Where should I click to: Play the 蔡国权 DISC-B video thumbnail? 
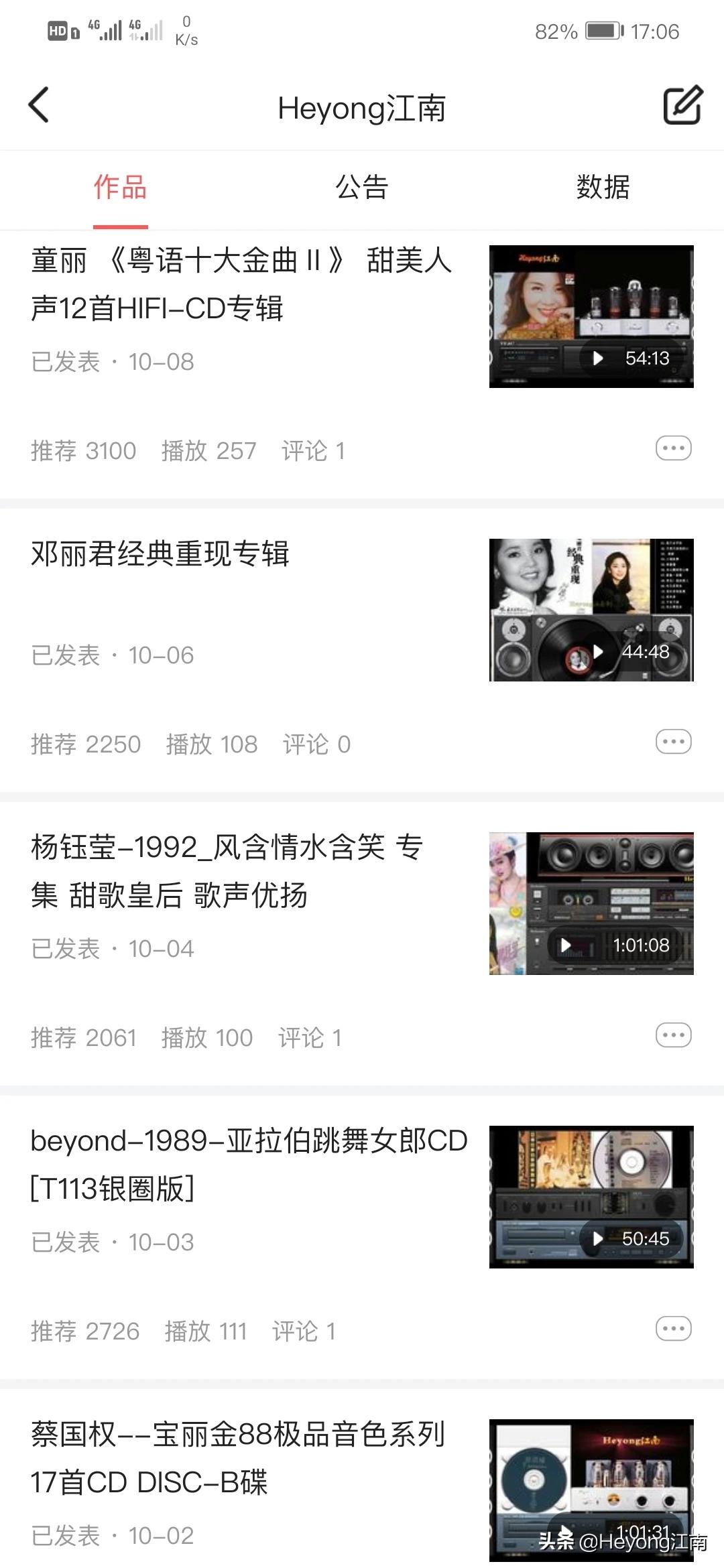pyautogui.click(x=591, y=1490)
